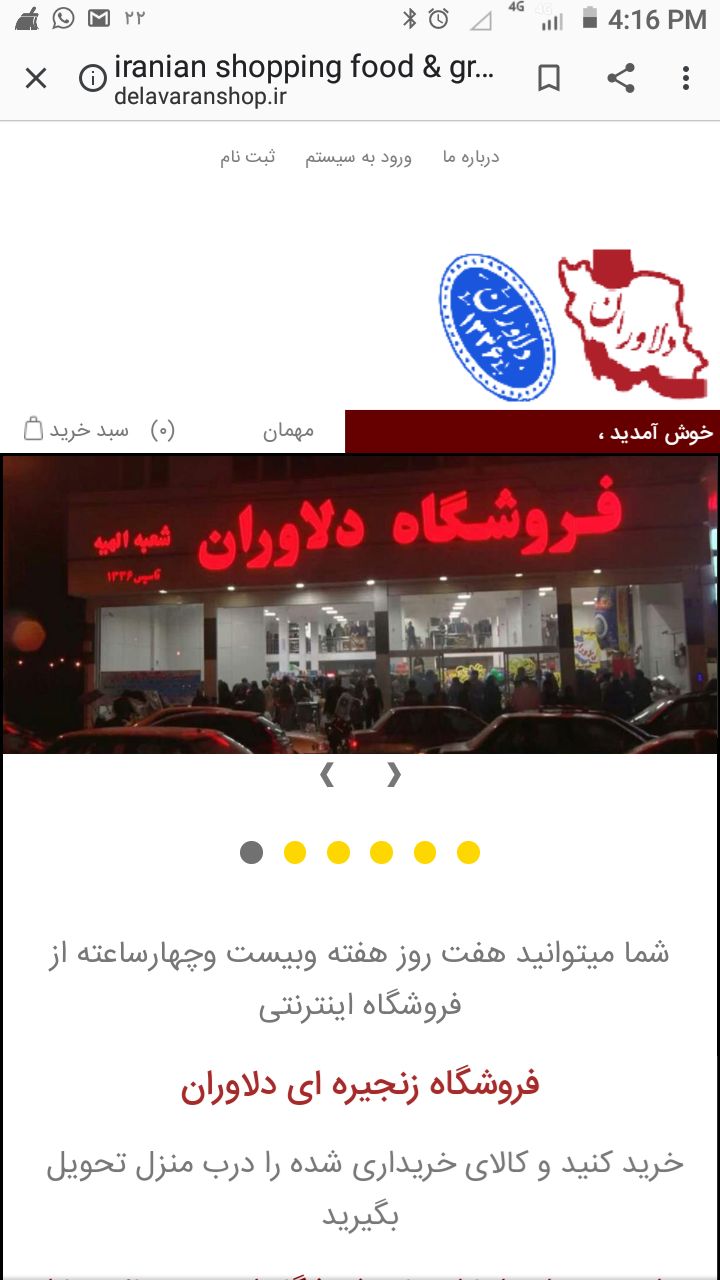
Task: Select the gray first slide indicator dot
Action: 252,852
